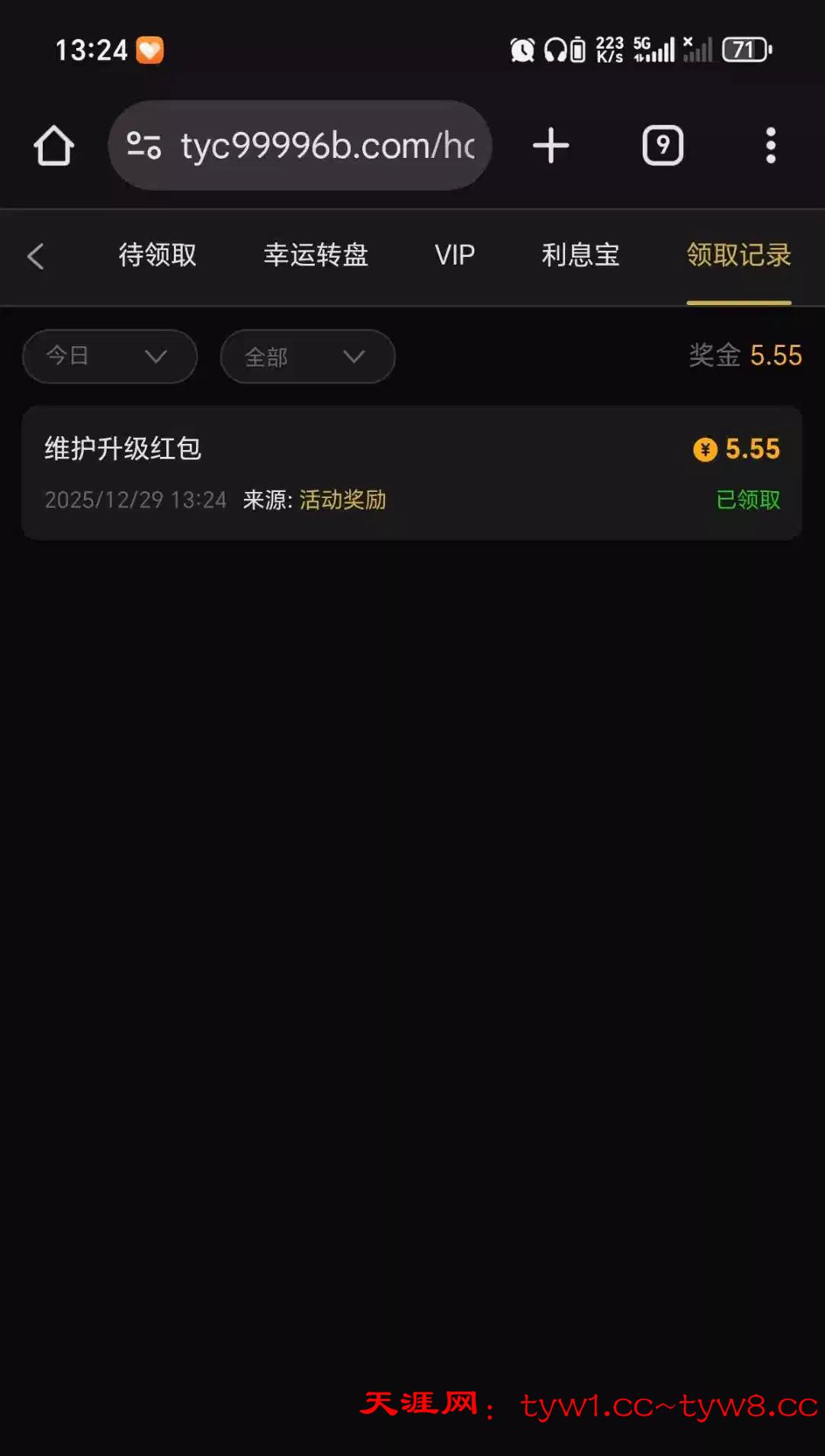This screenshot has width=825, height=1456.
Task: Open a new browser tab
Action: (551, 145)
